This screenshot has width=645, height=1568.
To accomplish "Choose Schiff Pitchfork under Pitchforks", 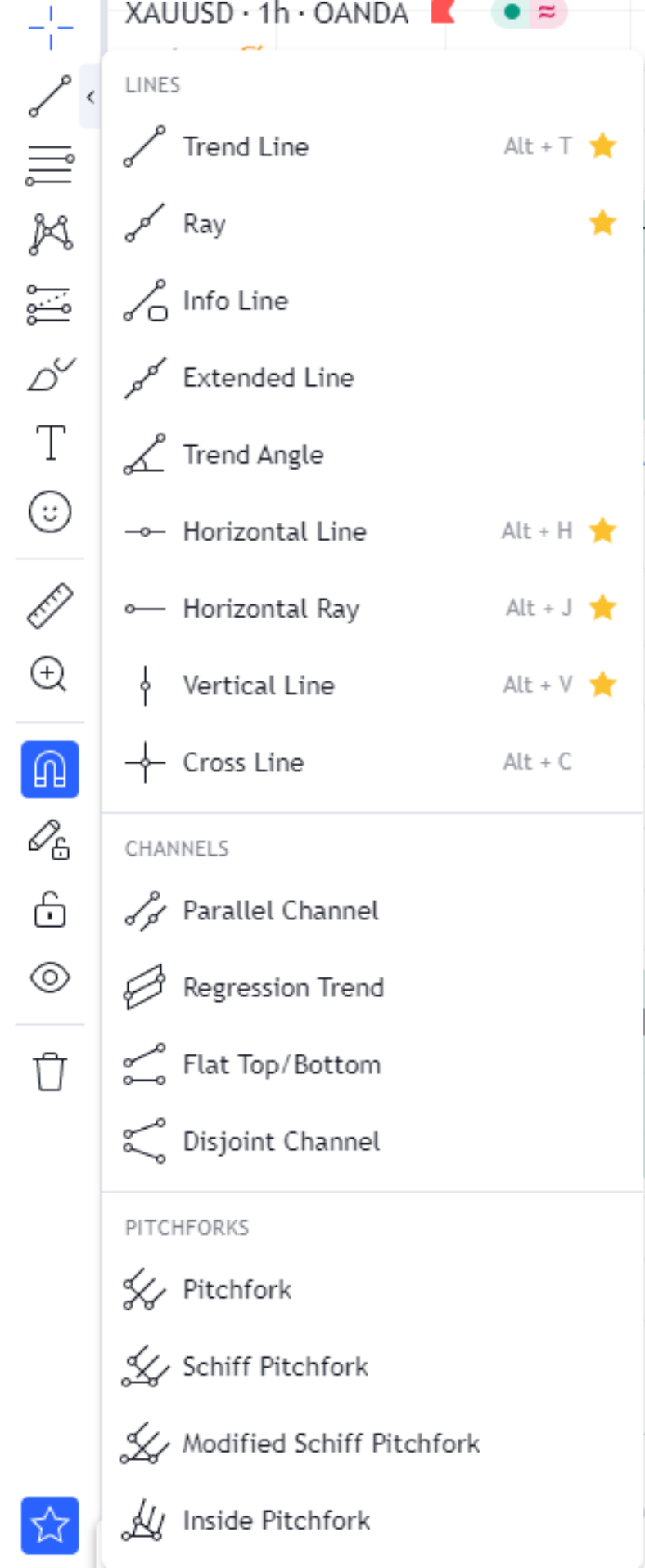I will 273,1366.
